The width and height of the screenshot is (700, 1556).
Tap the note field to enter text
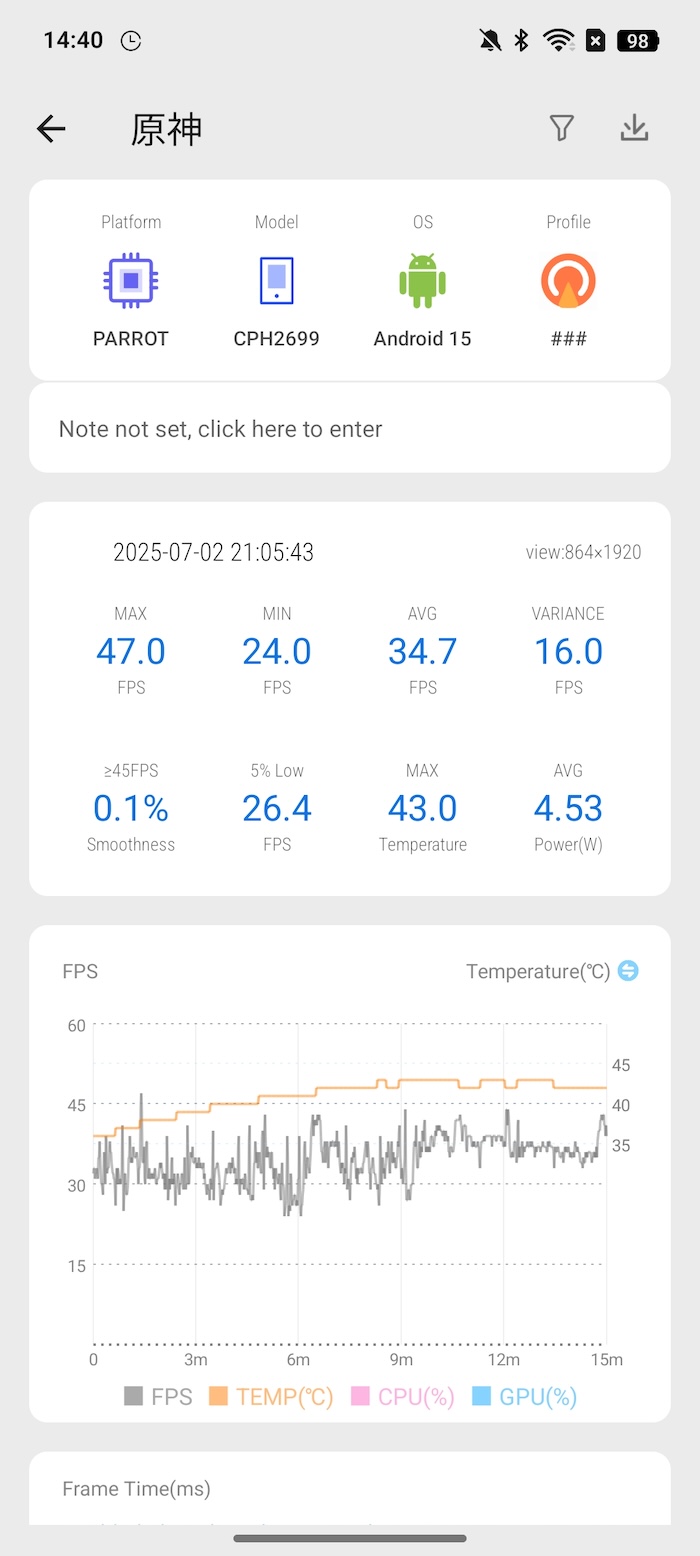[x=350, y=429]
